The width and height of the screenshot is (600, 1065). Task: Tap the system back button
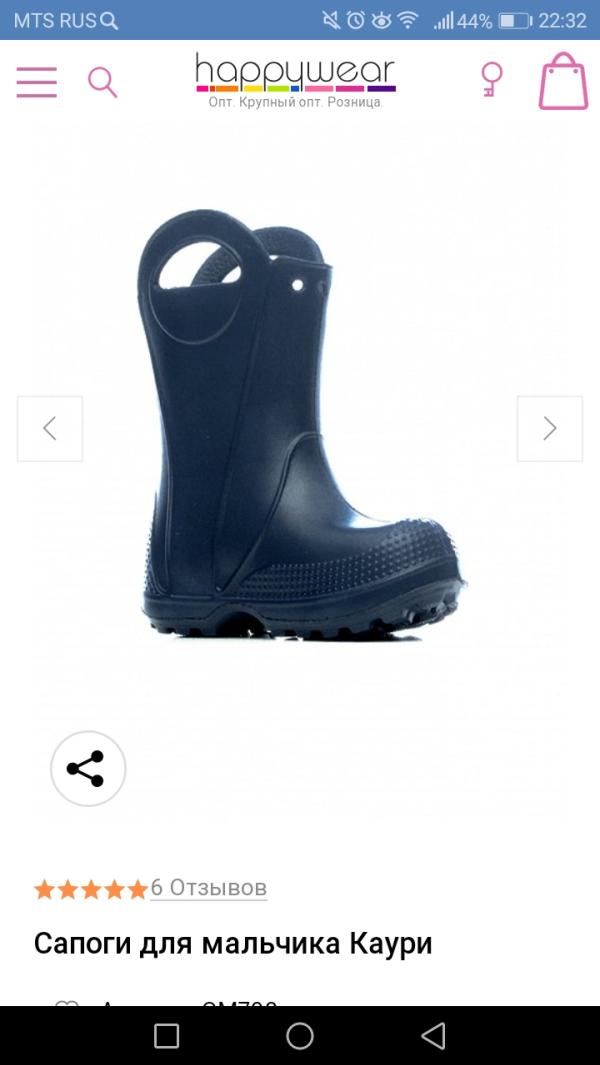tap(433, 1036)
